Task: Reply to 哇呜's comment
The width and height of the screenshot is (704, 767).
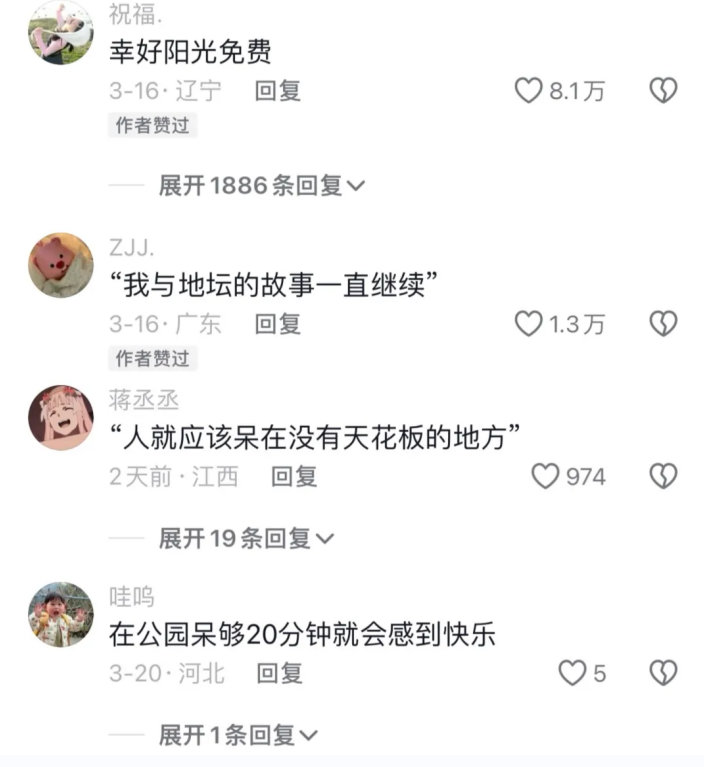Action: click(x=280, y=674)
